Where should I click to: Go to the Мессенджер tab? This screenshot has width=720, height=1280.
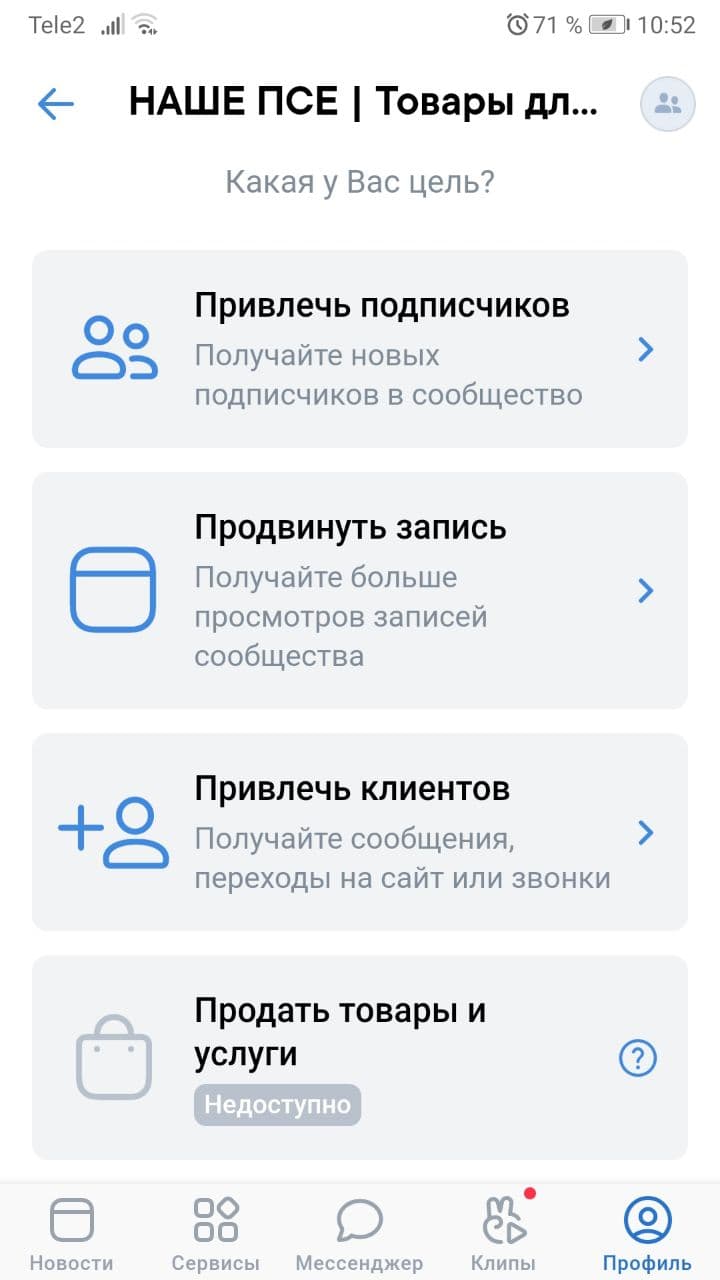click(359, 1233)
